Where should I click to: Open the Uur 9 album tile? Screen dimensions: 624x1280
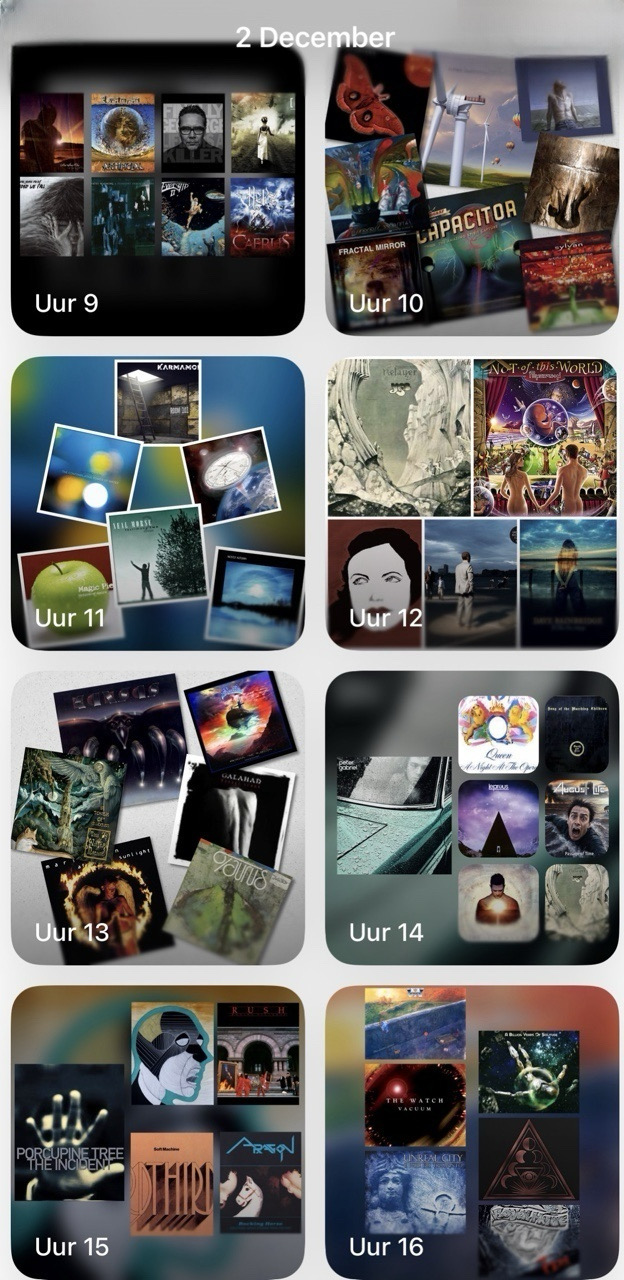pos(157,189)
